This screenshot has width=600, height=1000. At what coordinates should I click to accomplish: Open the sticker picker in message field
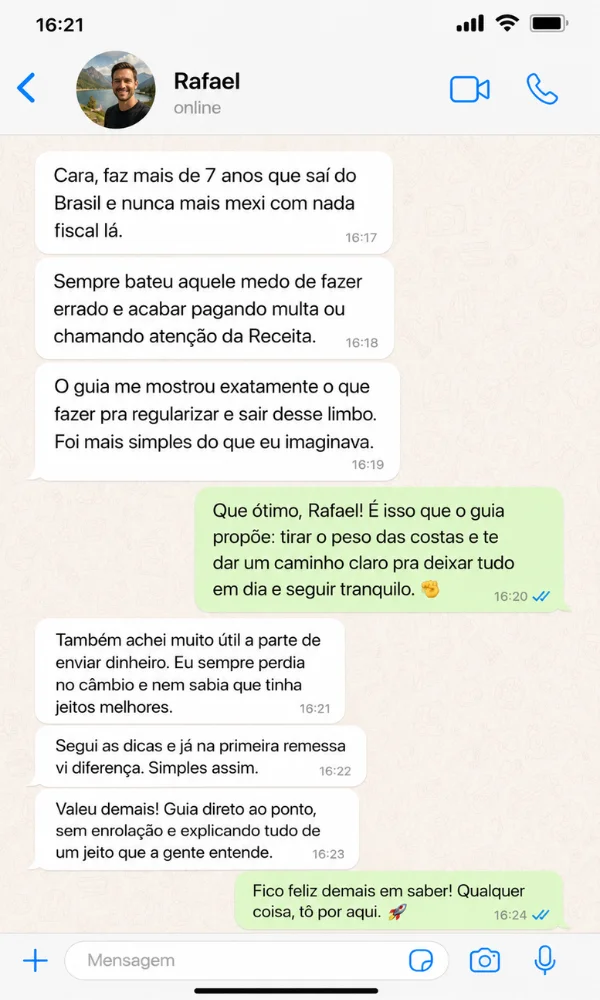click(421, 960)
